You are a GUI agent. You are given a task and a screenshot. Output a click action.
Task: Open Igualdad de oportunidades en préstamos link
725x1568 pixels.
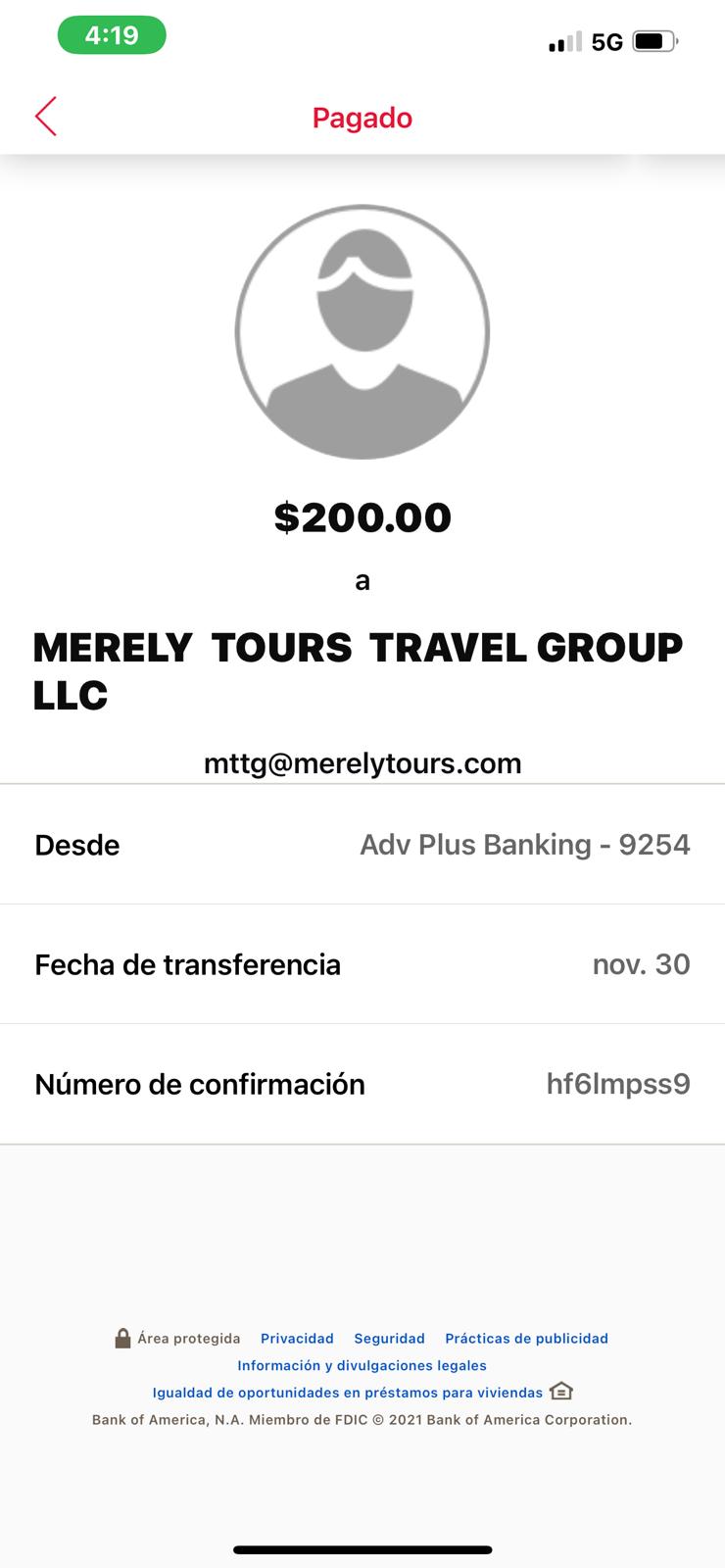pyautogui.click(x=347, y=1393)
